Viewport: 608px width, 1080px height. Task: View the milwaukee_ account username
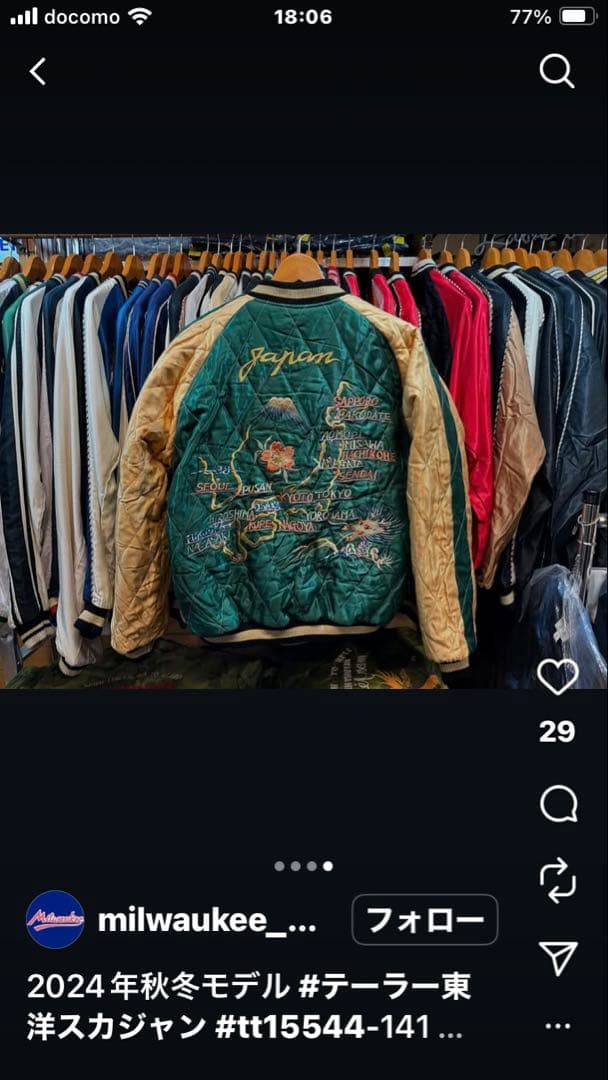tap(207, 921)
